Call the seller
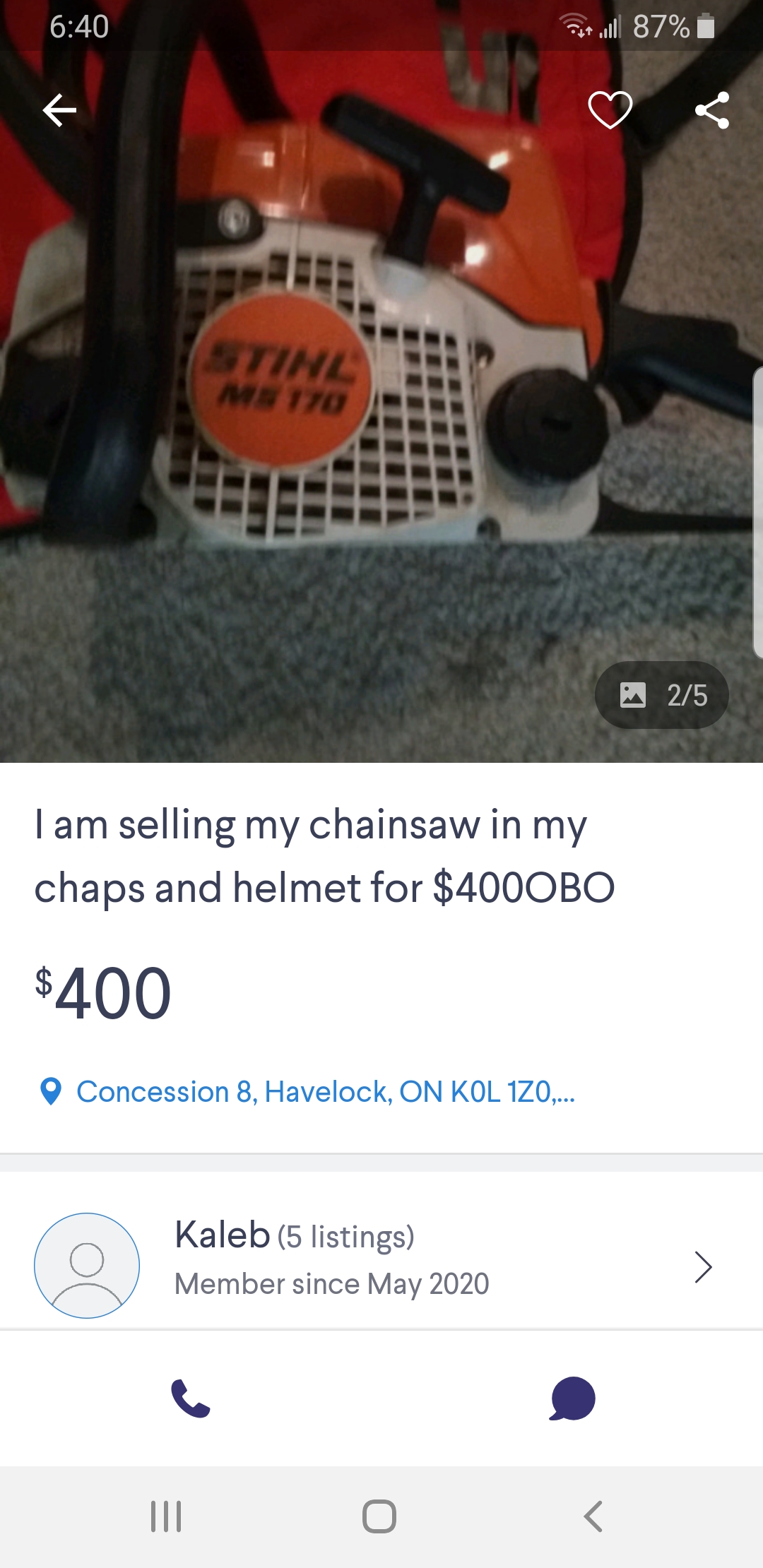 point(191,1398)
